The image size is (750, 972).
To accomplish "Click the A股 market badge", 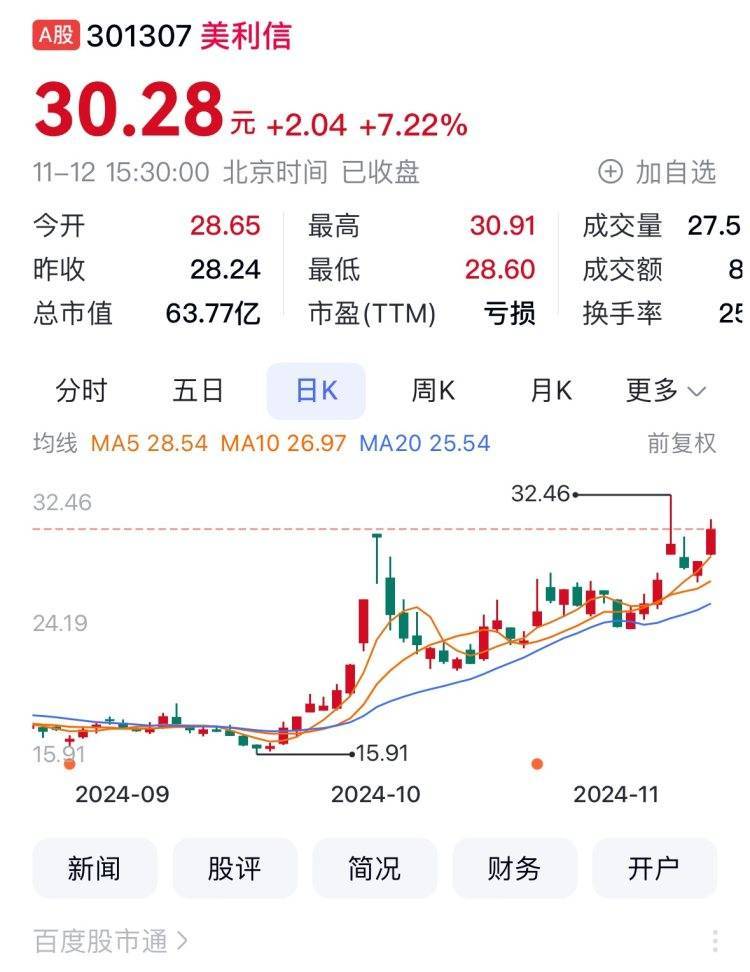I will click(x=52, y=33).
